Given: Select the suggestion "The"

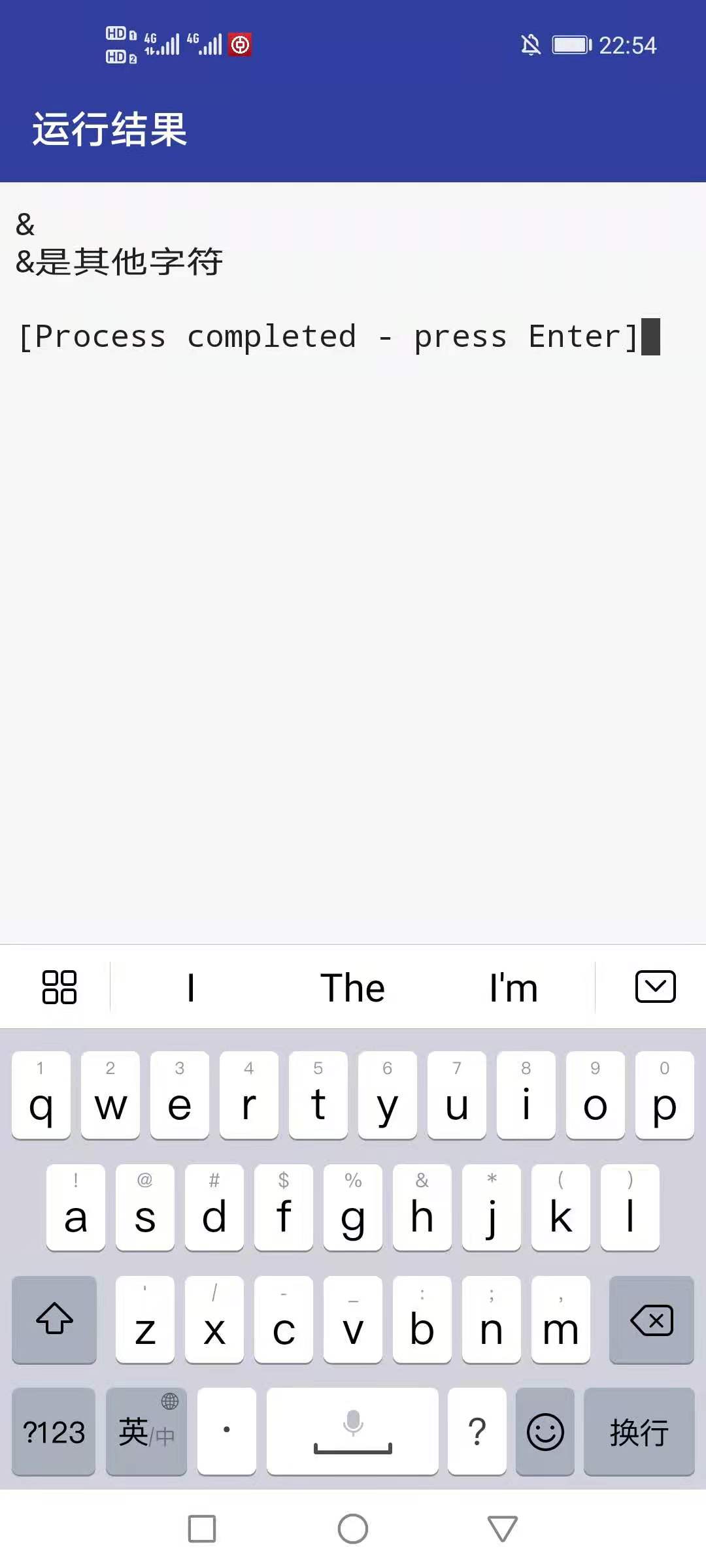Looking at the screenshot, I should coord(352,987).
